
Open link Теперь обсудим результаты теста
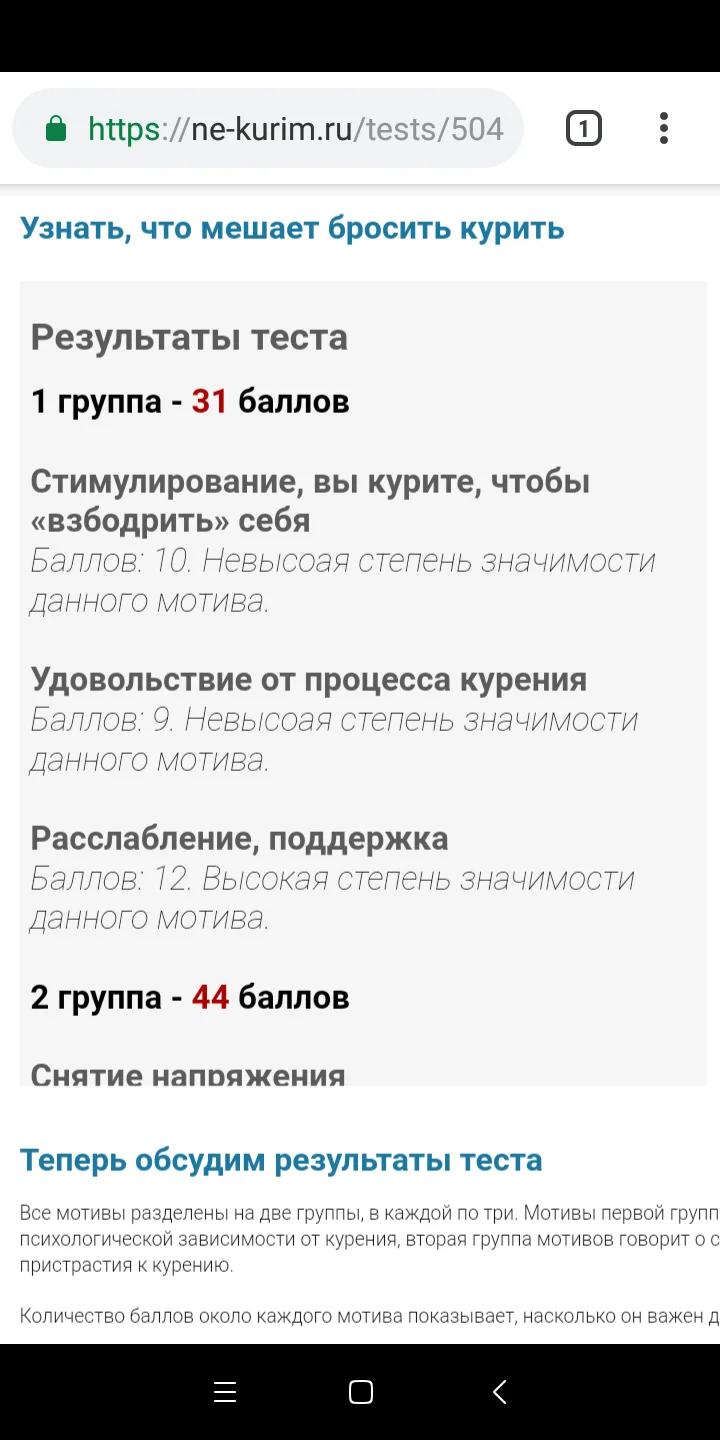coord(281,1160)
